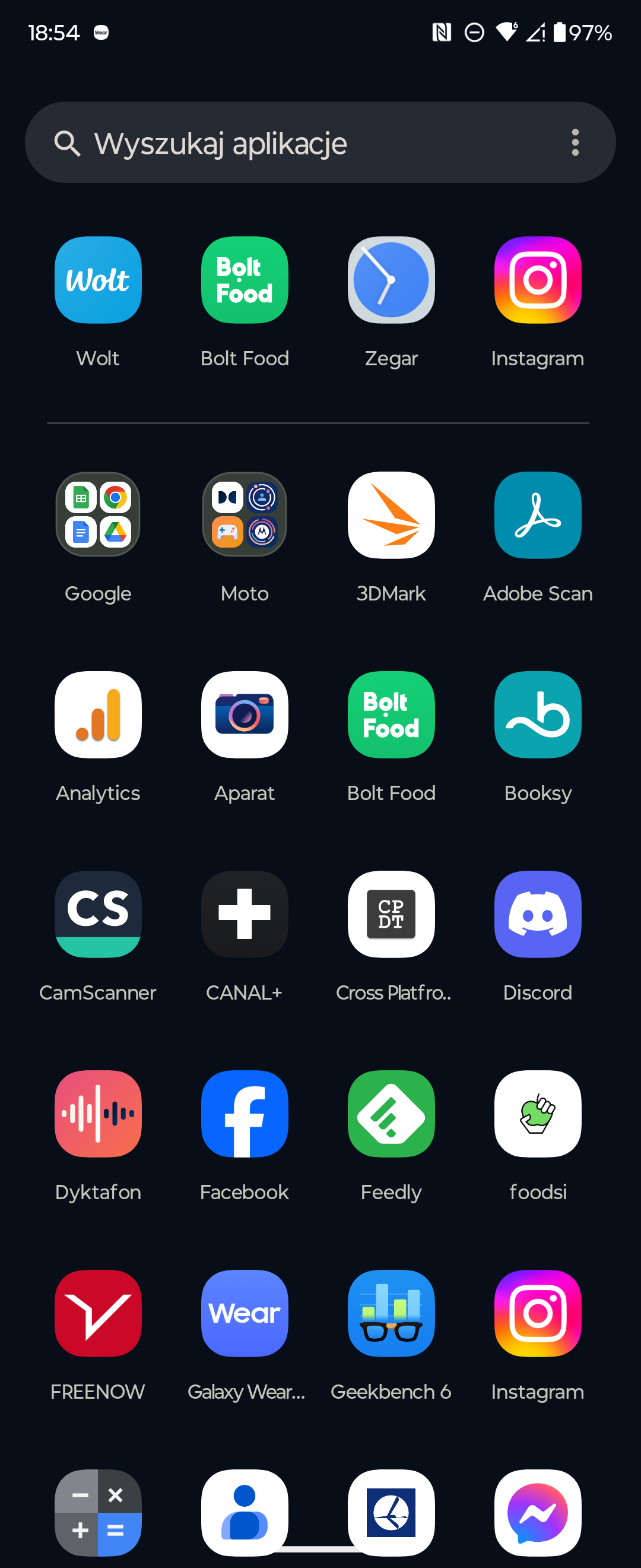The height and width of the screenshot is (1568, 641).
Task: Launch the Wolt app
Action: click(98, 280)
